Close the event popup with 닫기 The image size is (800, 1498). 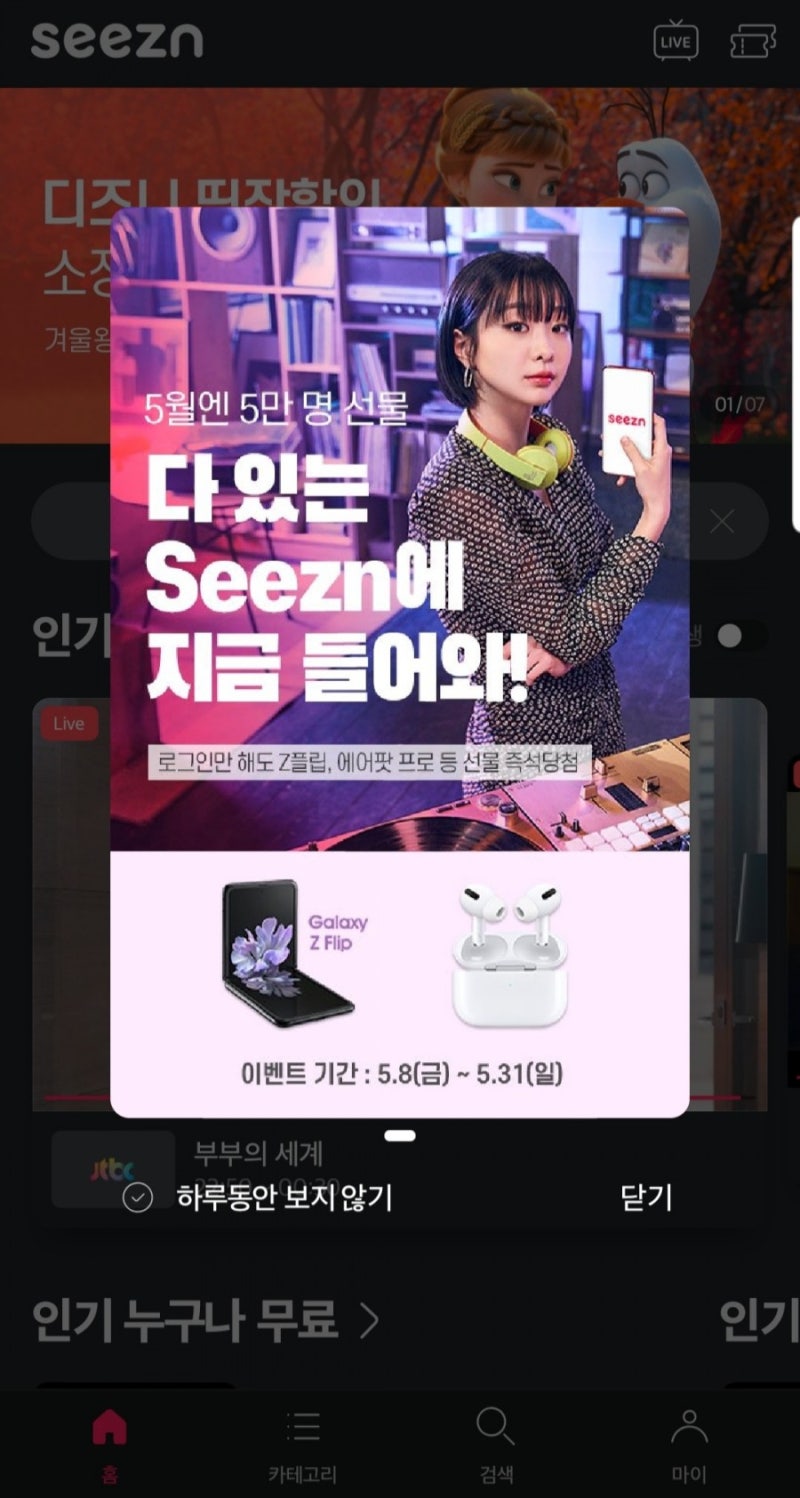[646, 1197]
